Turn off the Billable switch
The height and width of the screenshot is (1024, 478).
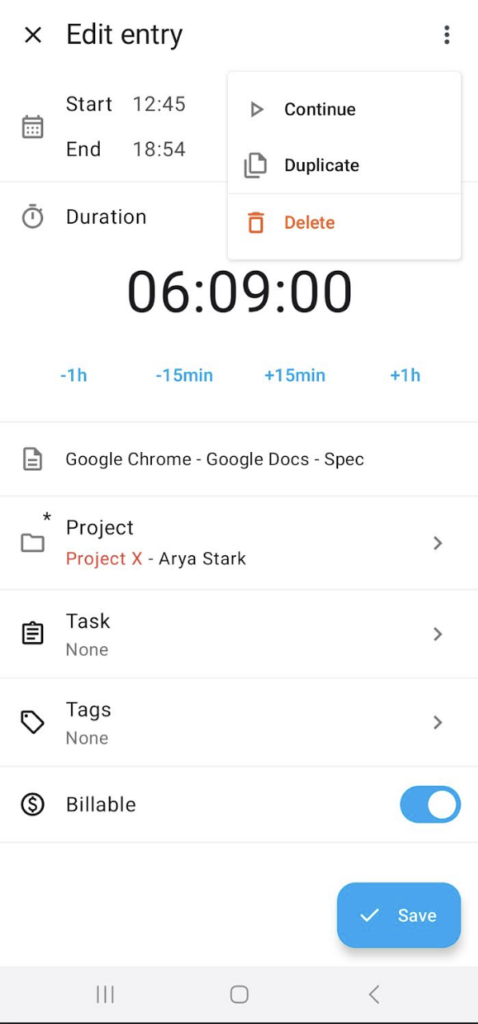click(x=430, y=805)
